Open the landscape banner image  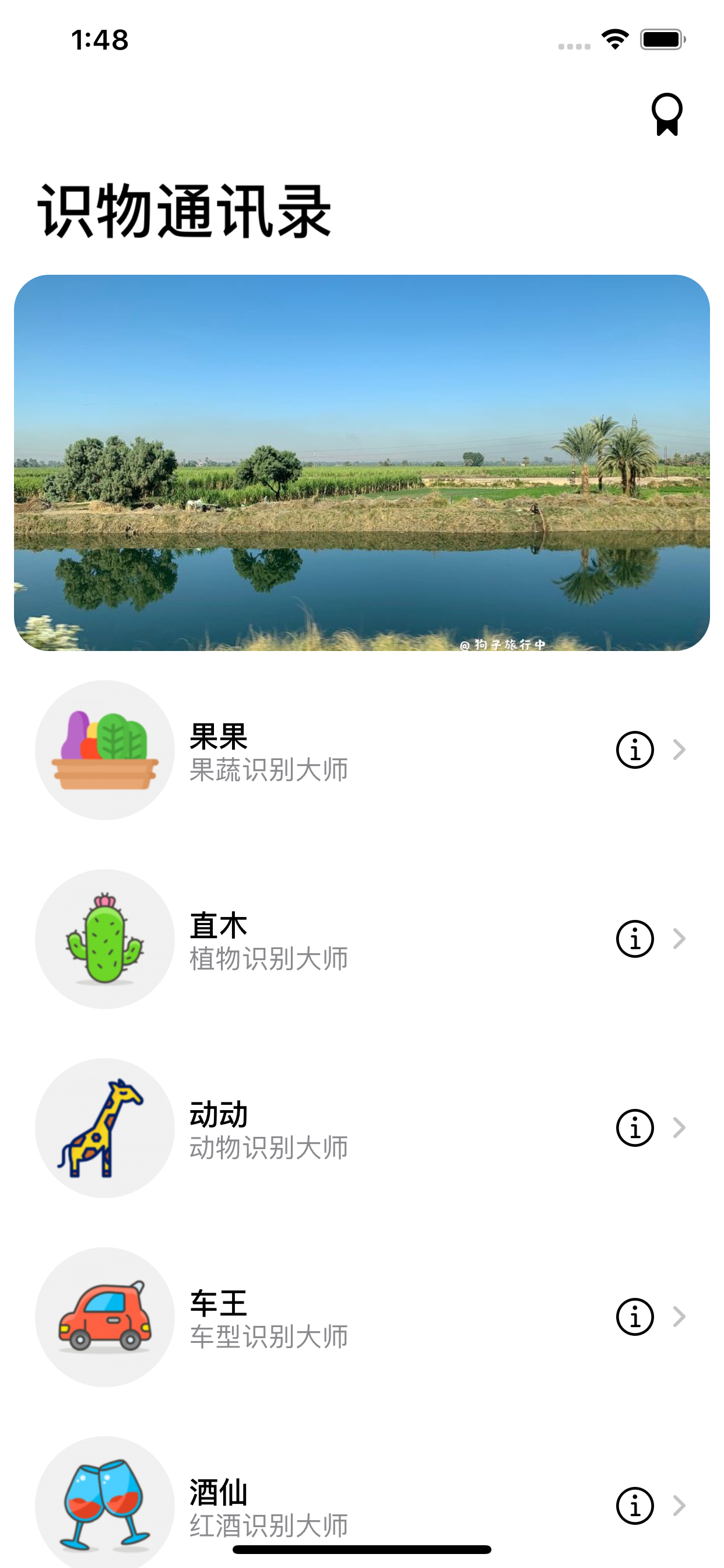362,463
